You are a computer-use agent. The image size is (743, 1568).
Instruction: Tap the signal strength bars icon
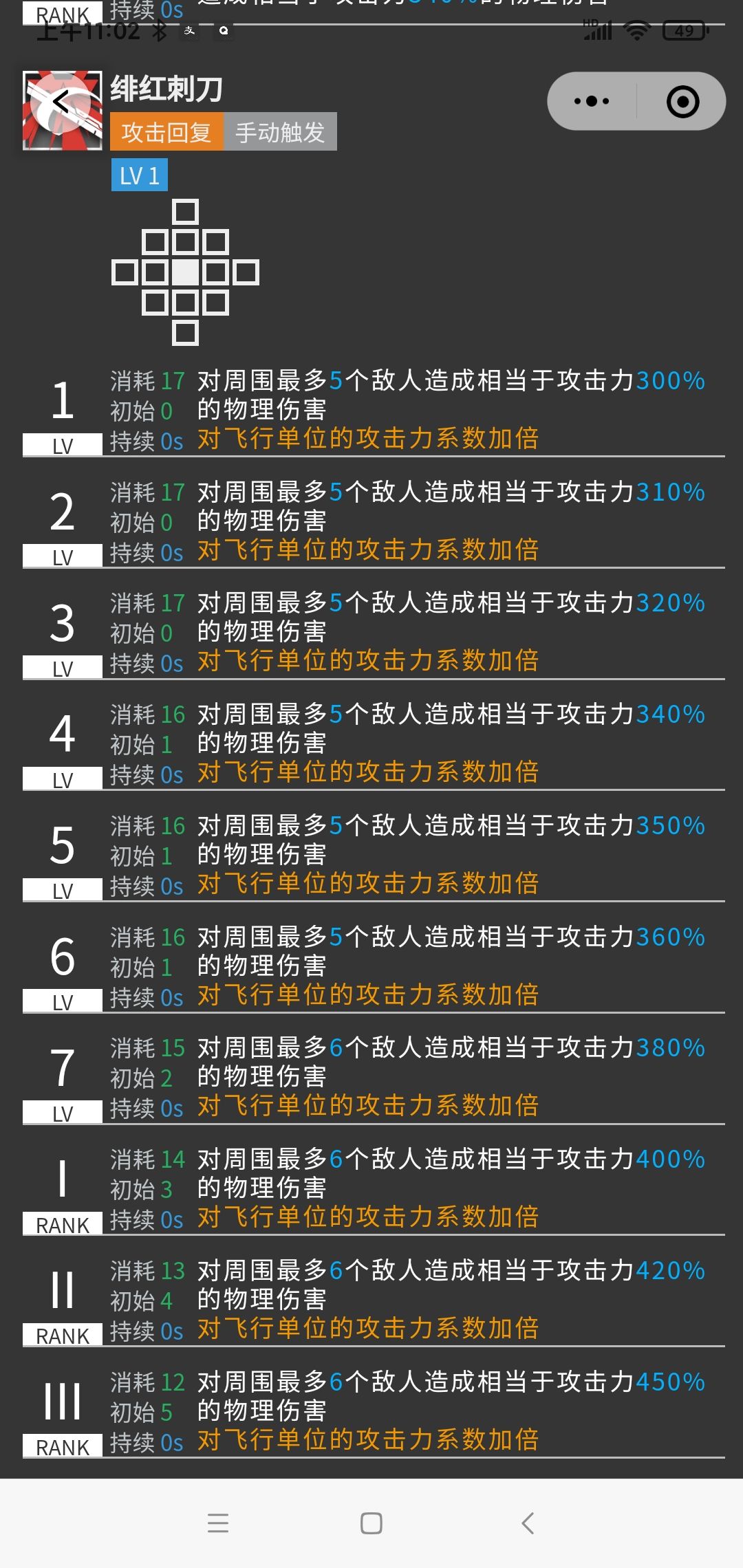coord(598,31)
